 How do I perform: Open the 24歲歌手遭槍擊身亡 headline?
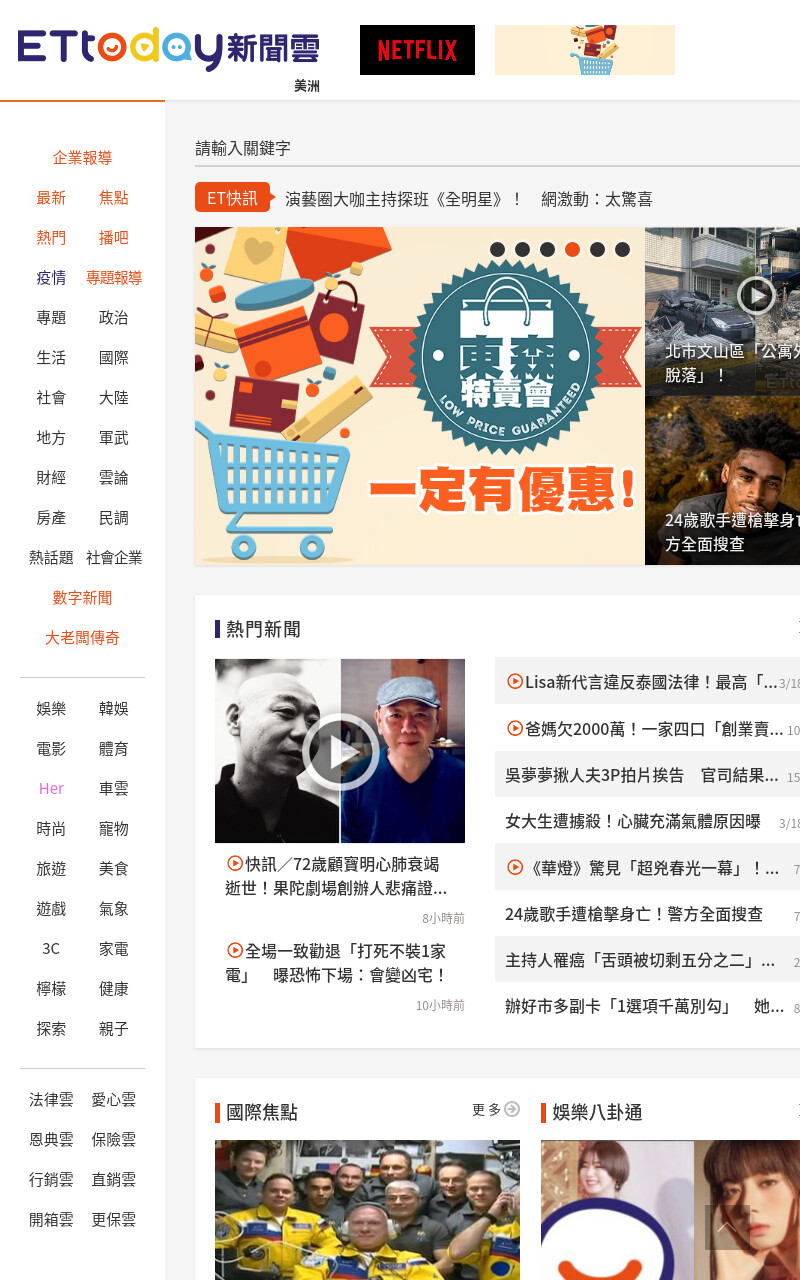click(x=634, y=914)
